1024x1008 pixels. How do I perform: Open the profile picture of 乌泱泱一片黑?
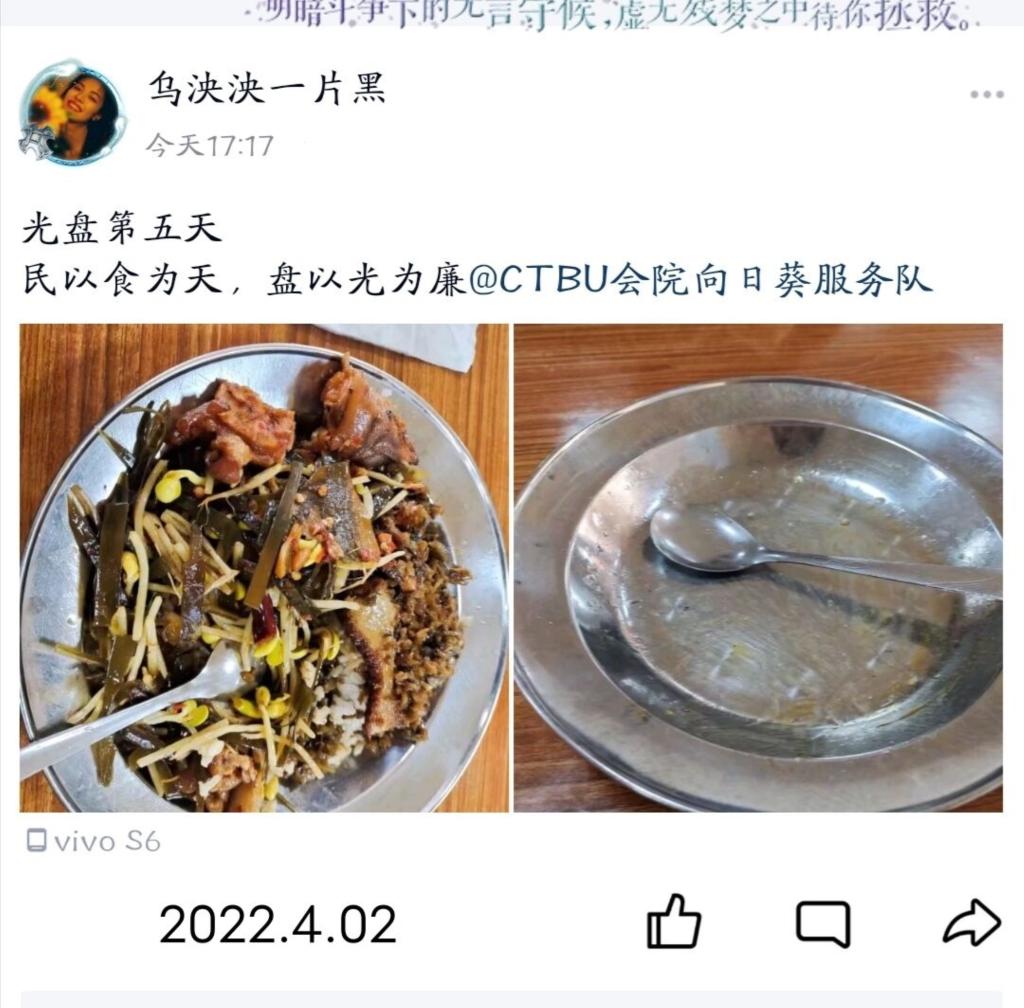coord(72,112)
